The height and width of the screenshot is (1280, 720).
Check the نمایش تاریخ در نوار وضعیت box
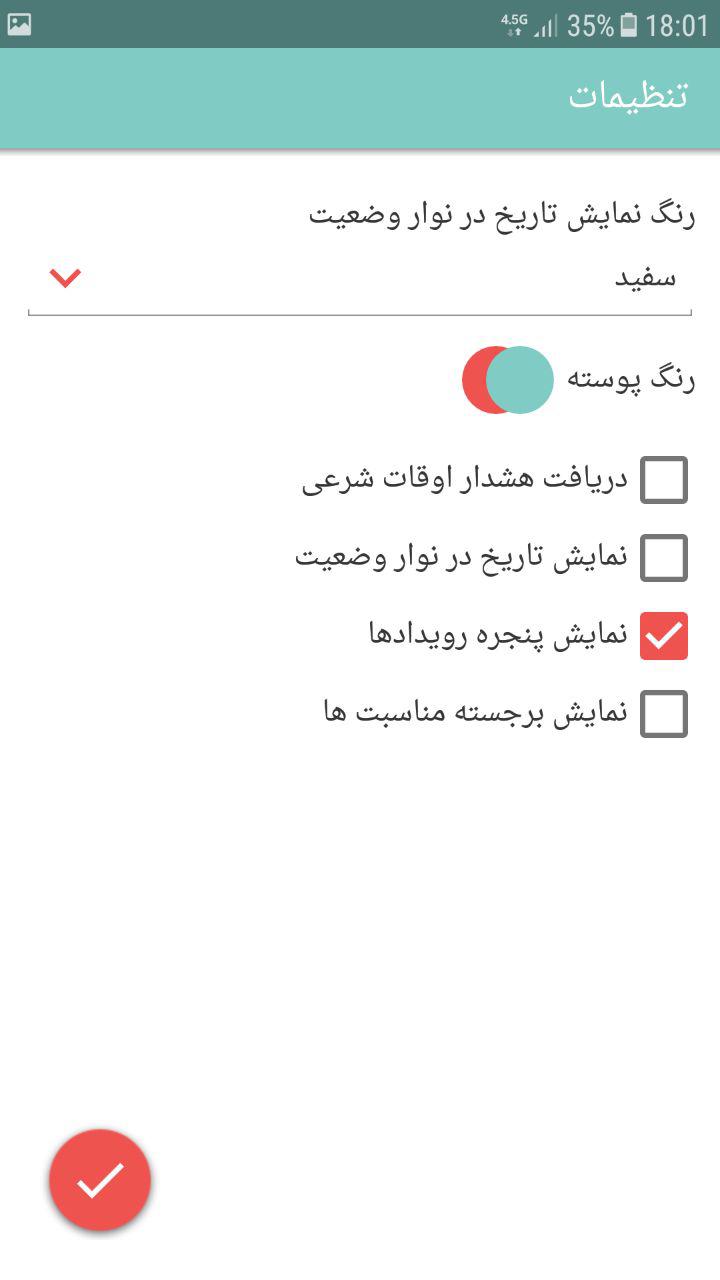click(664, 558)
